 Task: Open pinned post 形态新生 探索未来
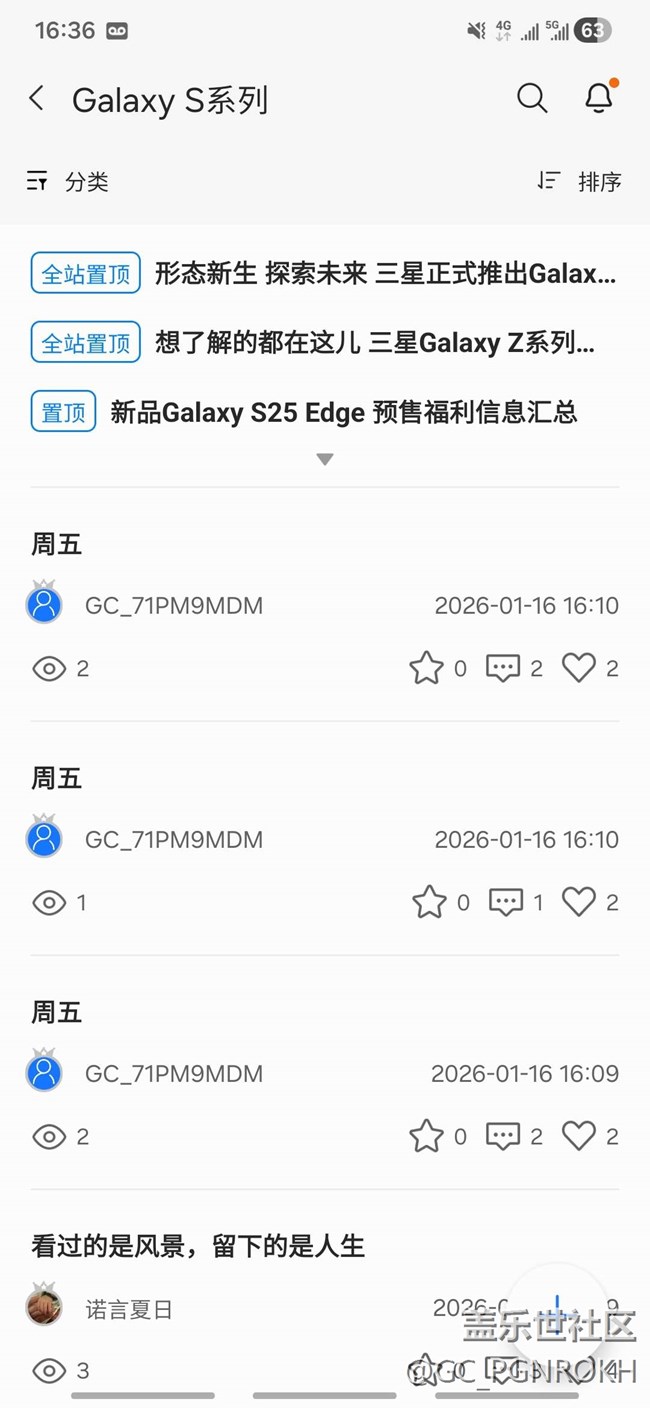385,273
